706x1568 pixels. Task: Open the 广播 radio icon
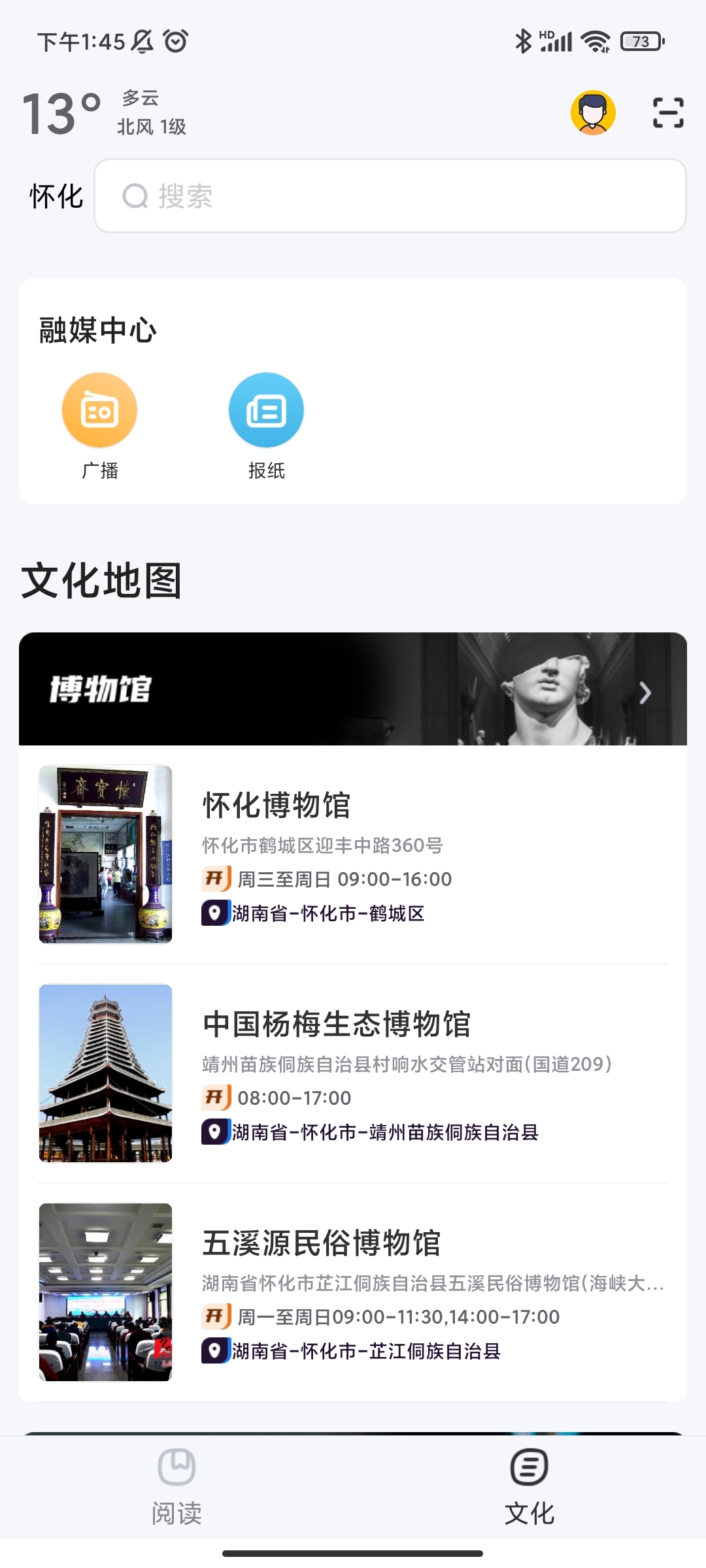[x=99, y=410]
